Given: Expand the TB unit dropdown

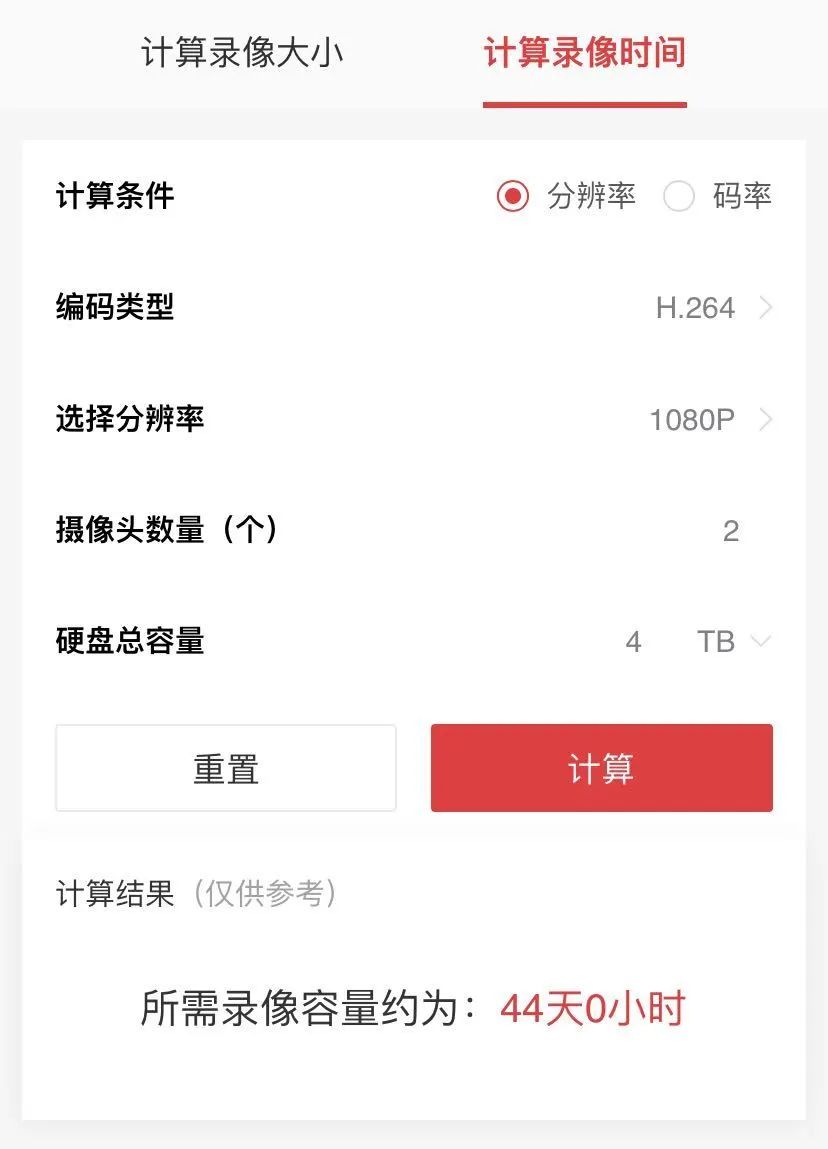Looking at the screenshot, I should pos(733,642).
